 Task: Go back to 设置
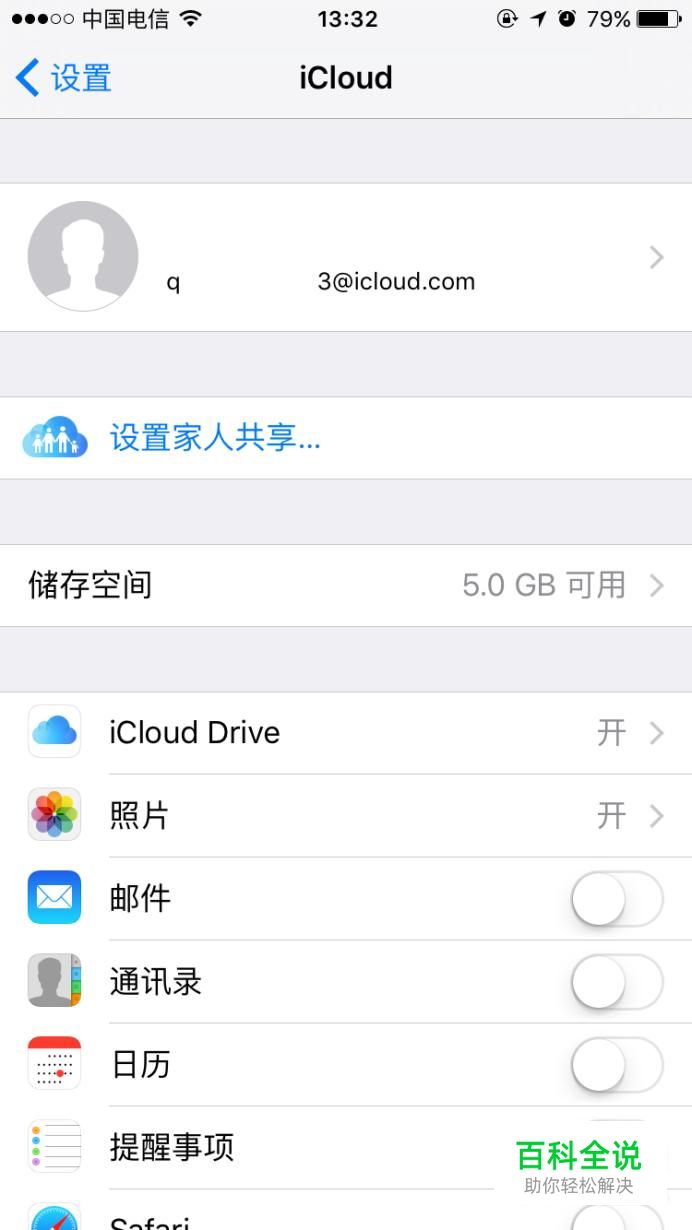click(x=63, y=78)
